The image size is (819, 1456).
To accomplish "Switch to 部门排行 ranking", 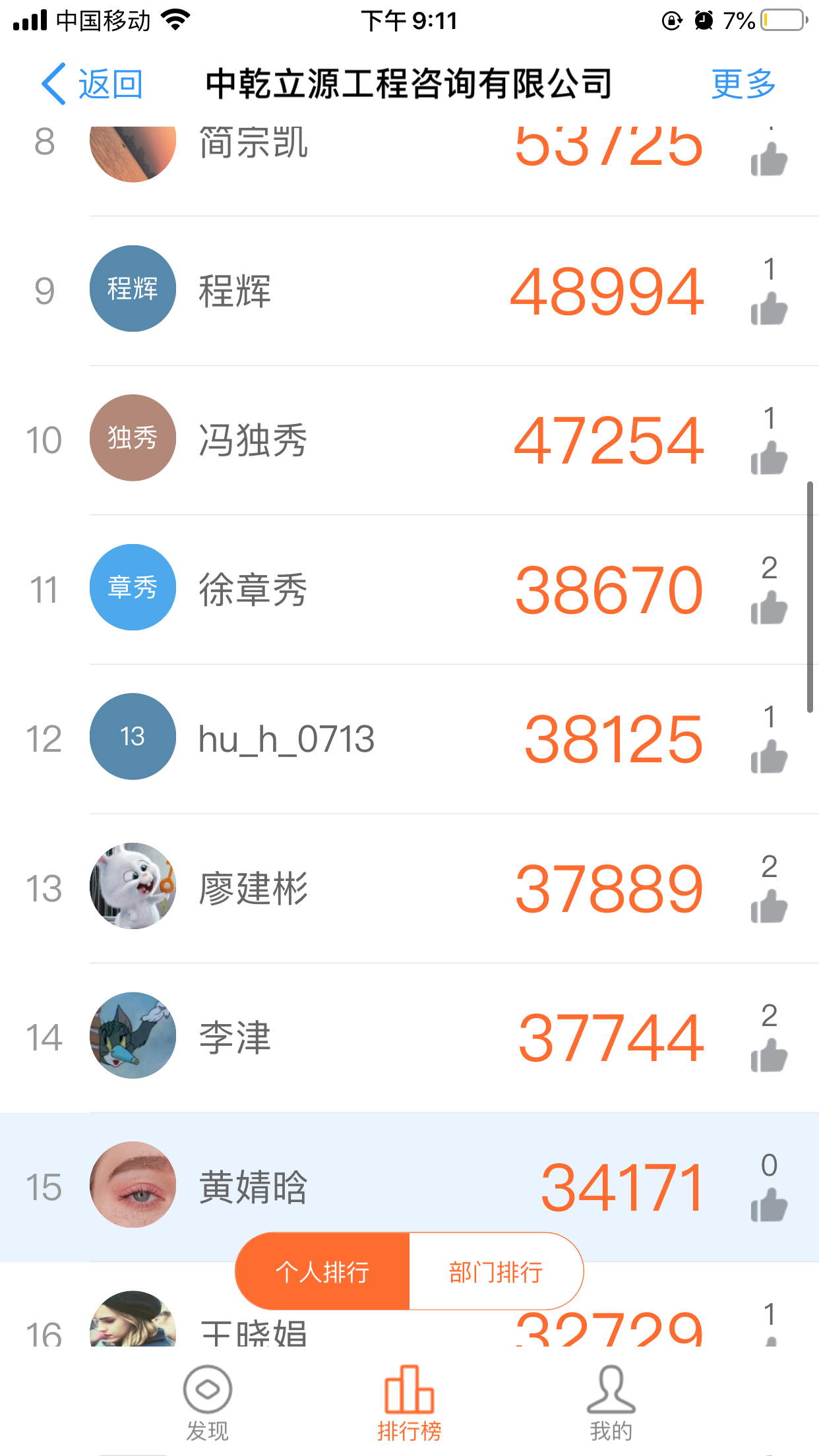I will (x=496, y=1271).
